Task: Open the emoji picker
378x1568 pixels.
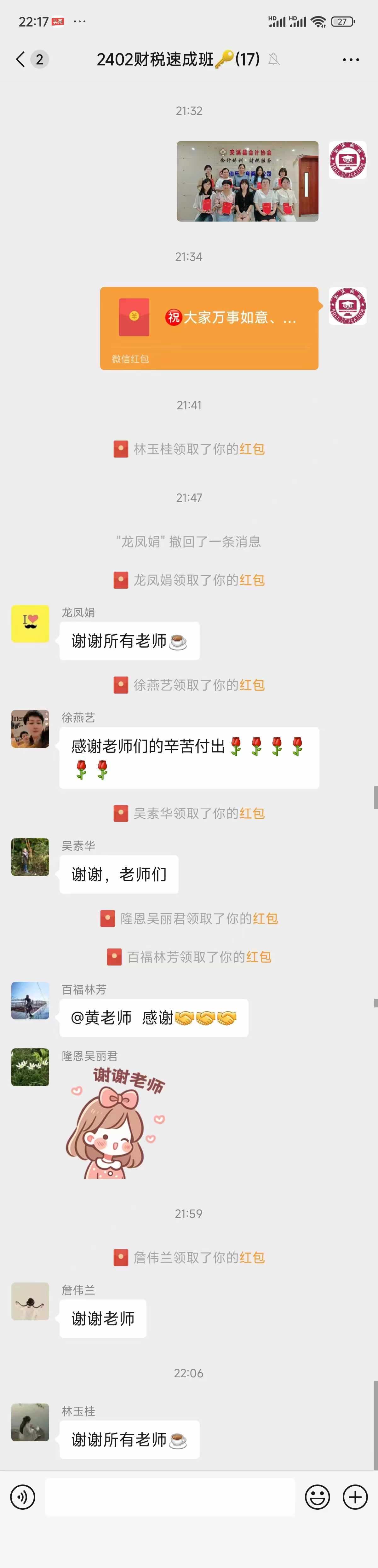Action: coord(317,1497)
